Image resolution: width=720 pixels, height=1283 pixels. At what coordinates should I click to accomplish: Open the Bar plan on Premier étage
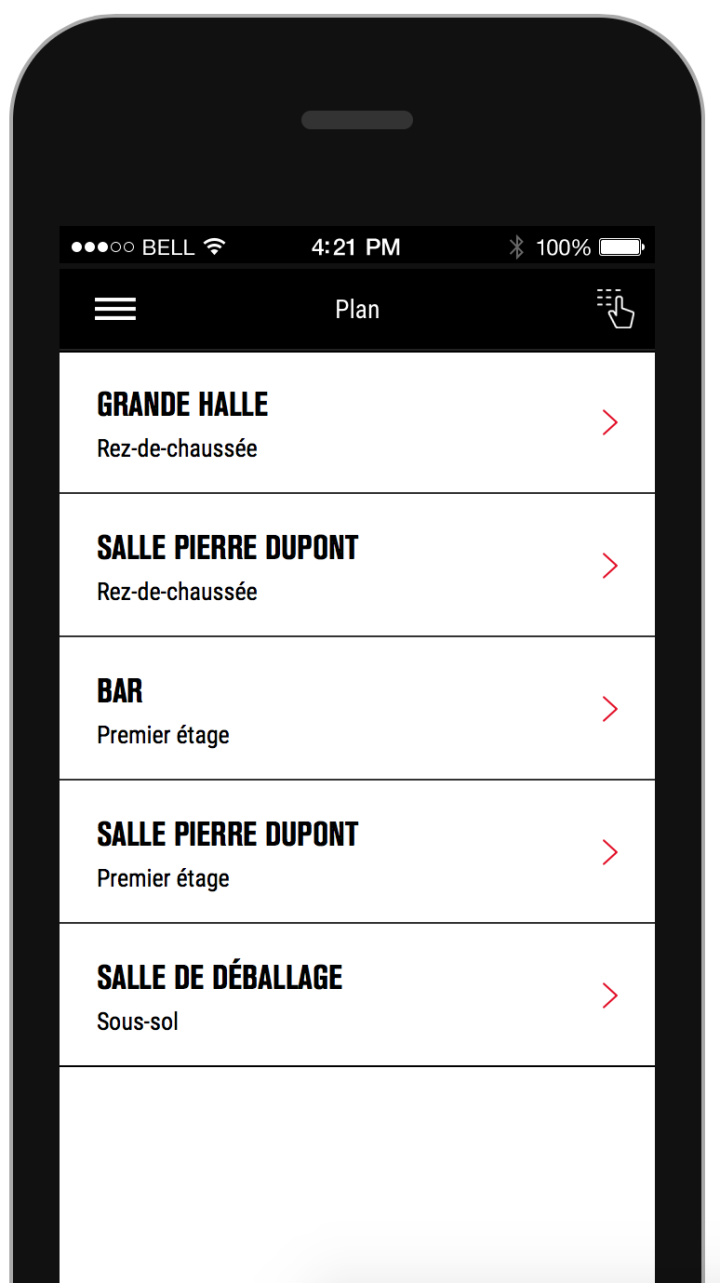[357, 709]
